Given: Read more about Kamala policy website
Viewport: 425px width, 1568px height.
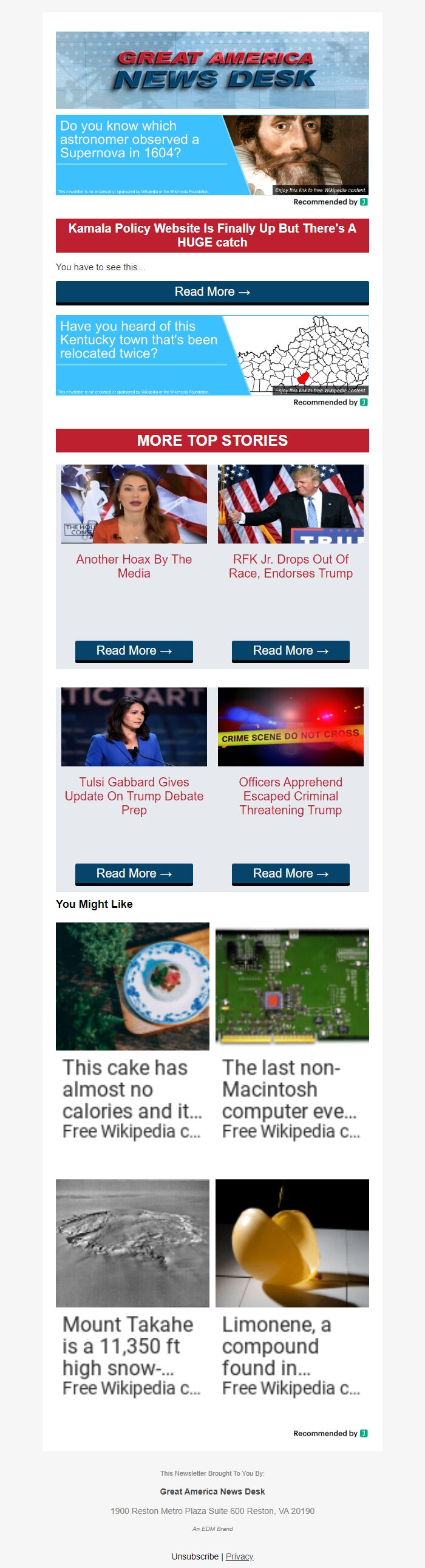Looking at the screenshot, I should 212,292.
